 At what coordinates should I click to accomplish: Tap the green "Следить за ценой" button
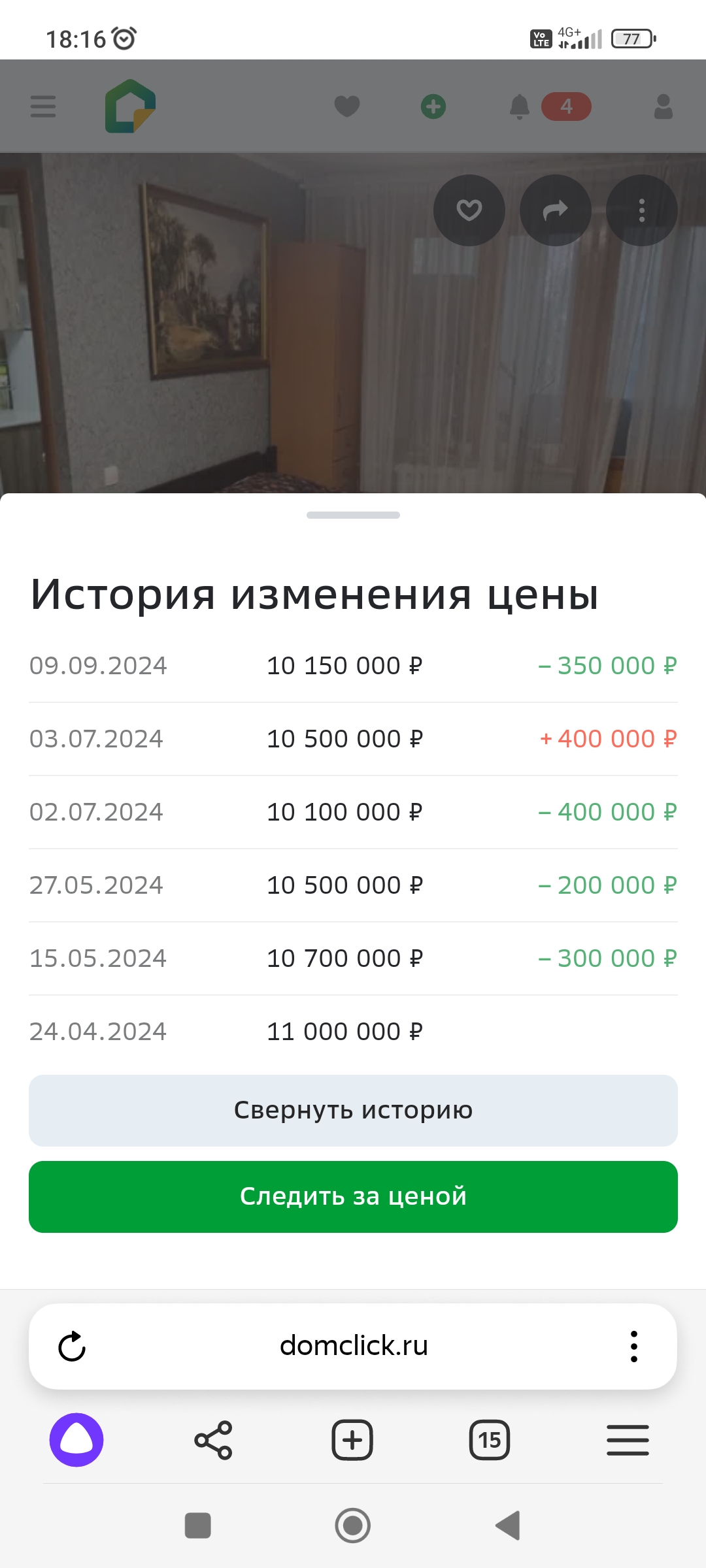tap(353, 1196)
